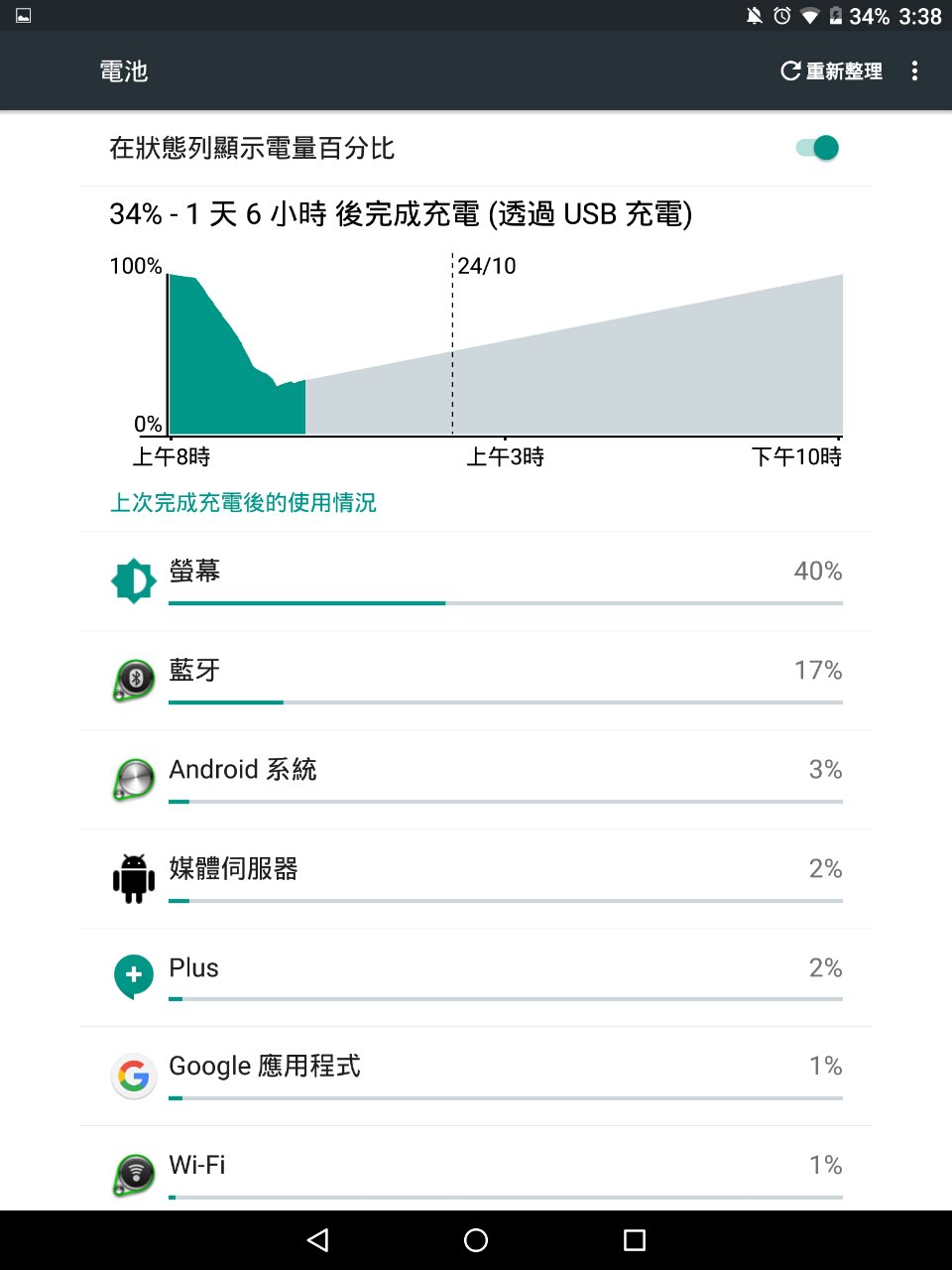Go back with system back button
This screenshot has height=1270, width=952.
point(317,1240)
